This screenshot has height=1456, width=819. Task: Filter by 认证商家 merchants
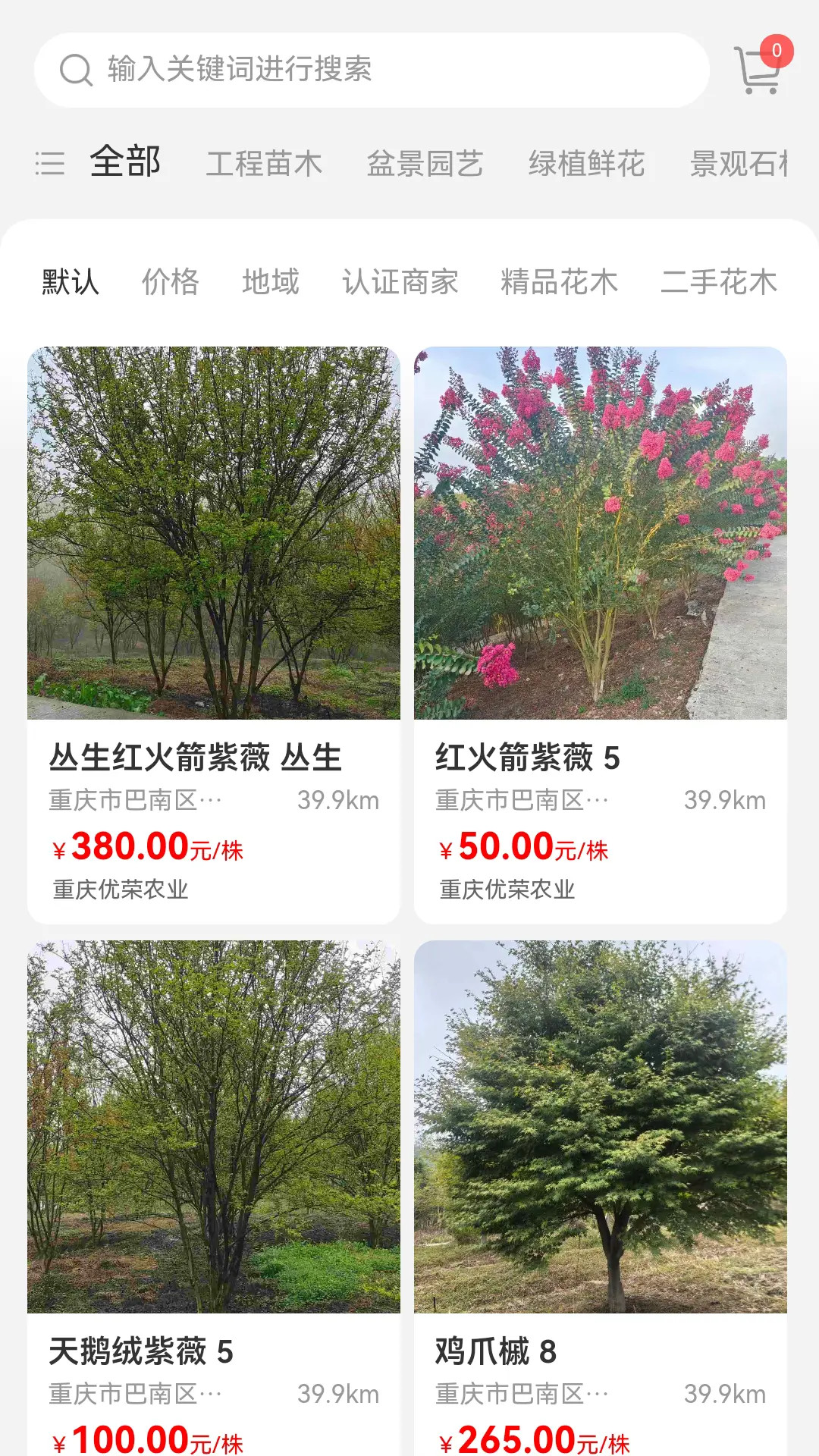(400, 281)
